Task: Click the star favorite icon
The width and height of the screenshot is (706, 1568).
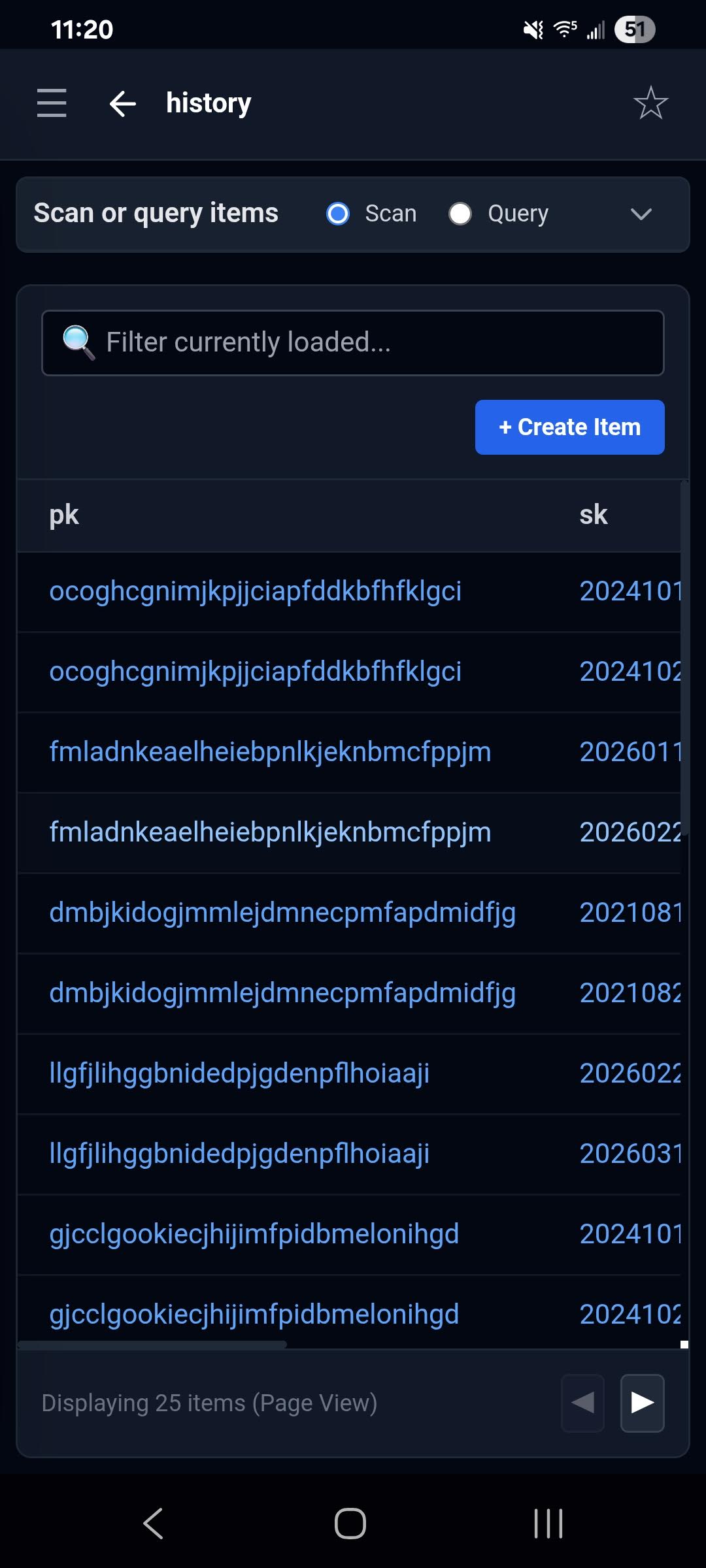Action: (650, 103)
